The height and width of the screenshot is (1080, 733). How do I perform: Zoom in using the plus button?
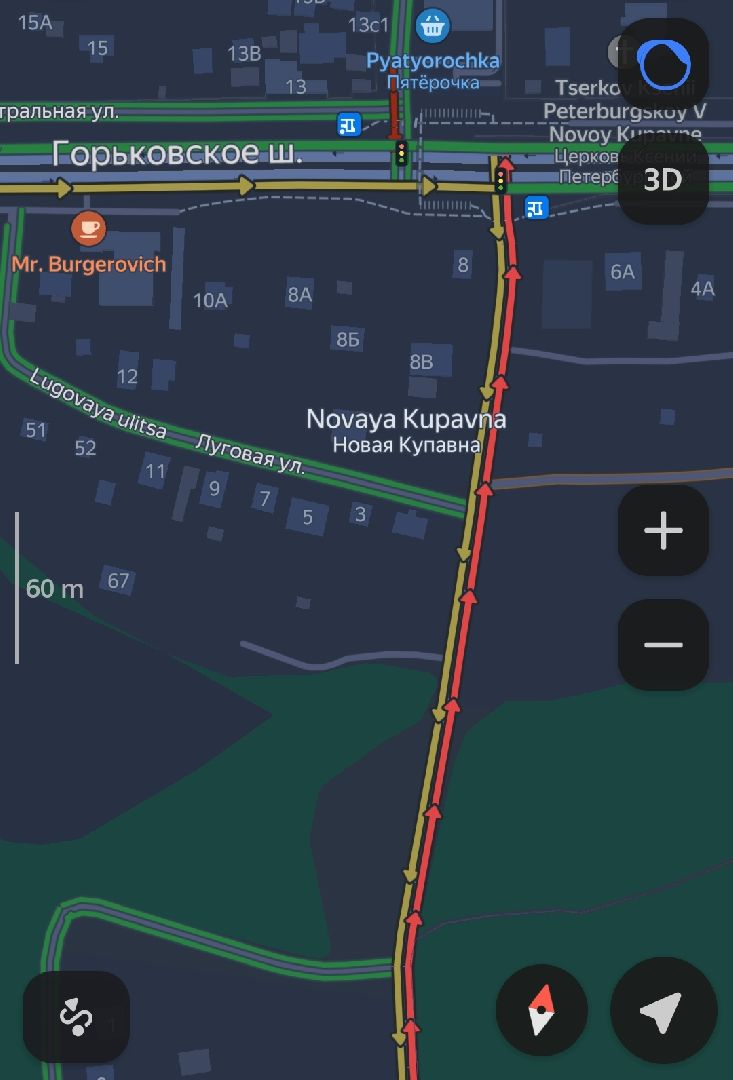(662, 531)
